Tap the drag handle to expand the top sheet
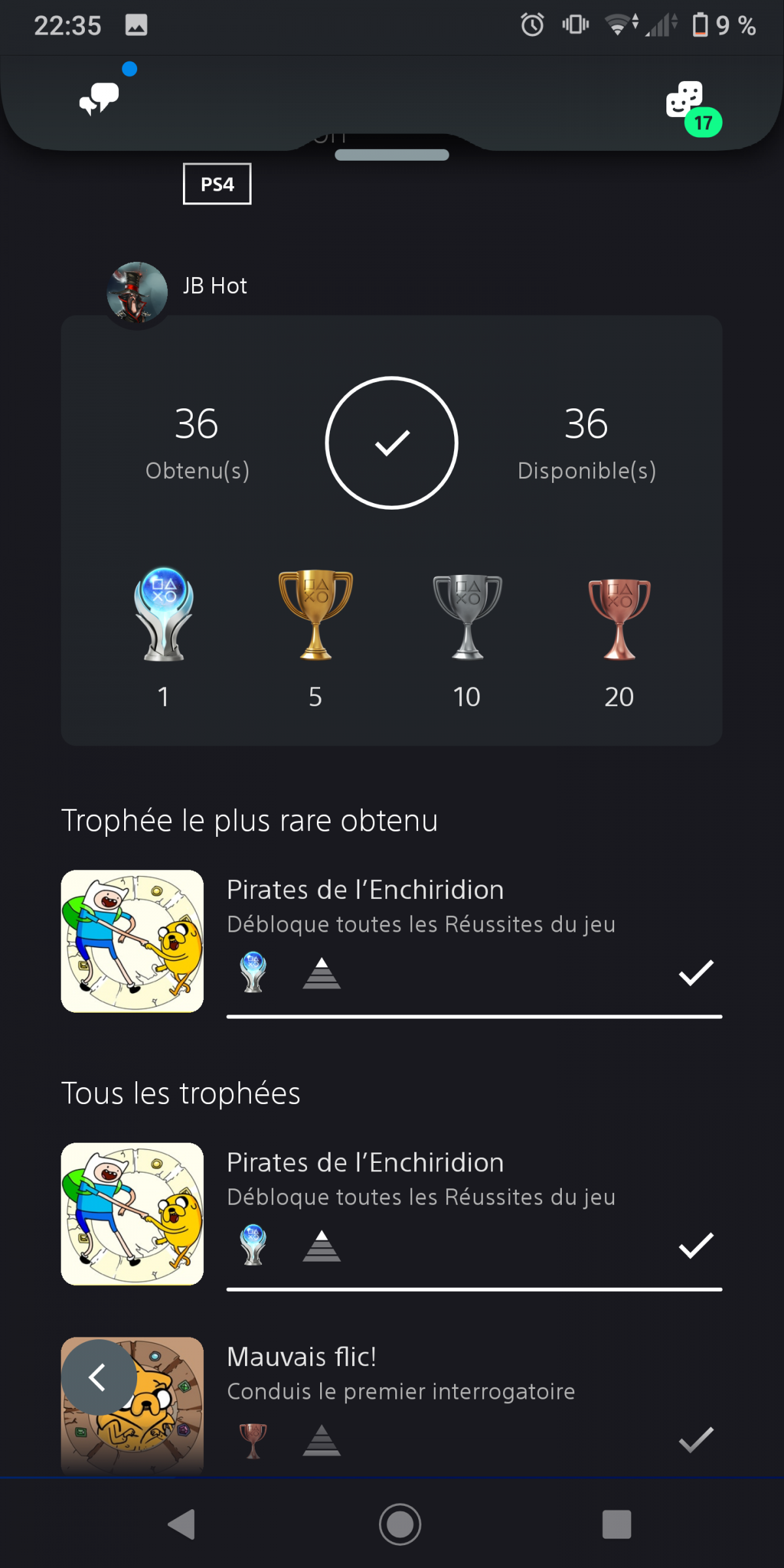Image resolution: width=784 pixels, height=1568 pixels. tap(391, 155)
